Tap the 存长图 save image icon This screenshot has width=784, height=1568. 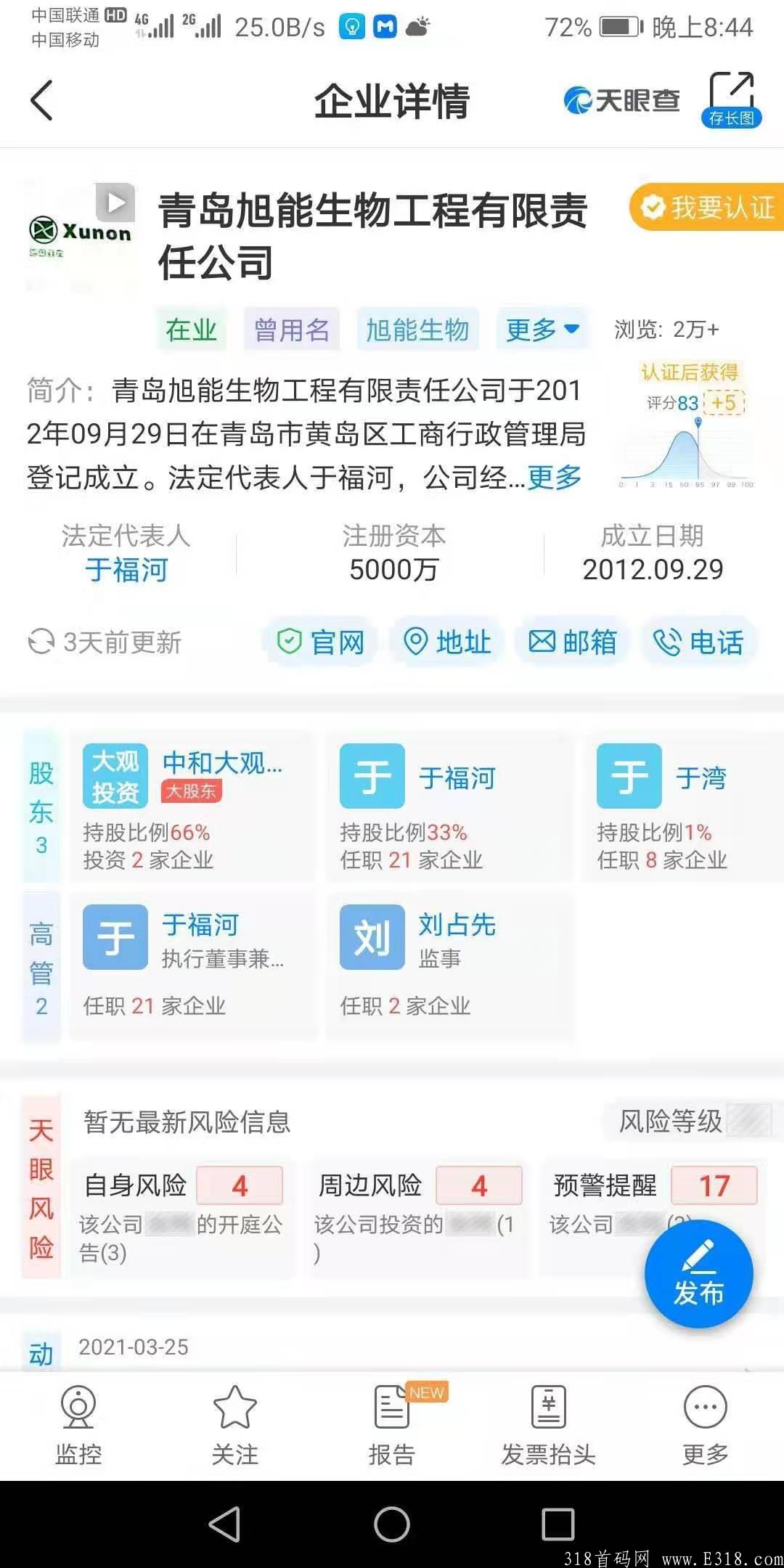[733, 98]
